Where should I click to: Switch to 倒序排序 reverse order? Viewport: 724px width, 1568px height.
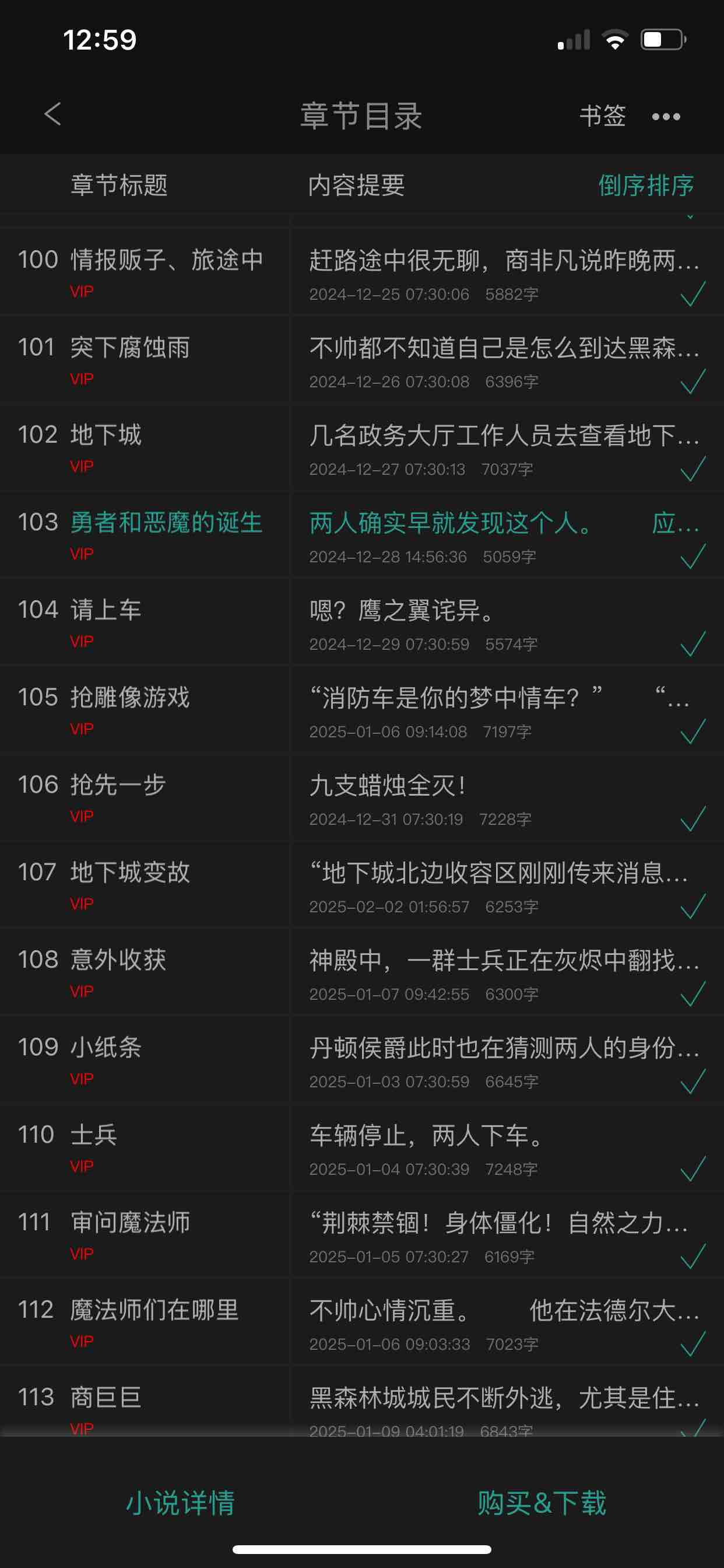click(645, 185)
